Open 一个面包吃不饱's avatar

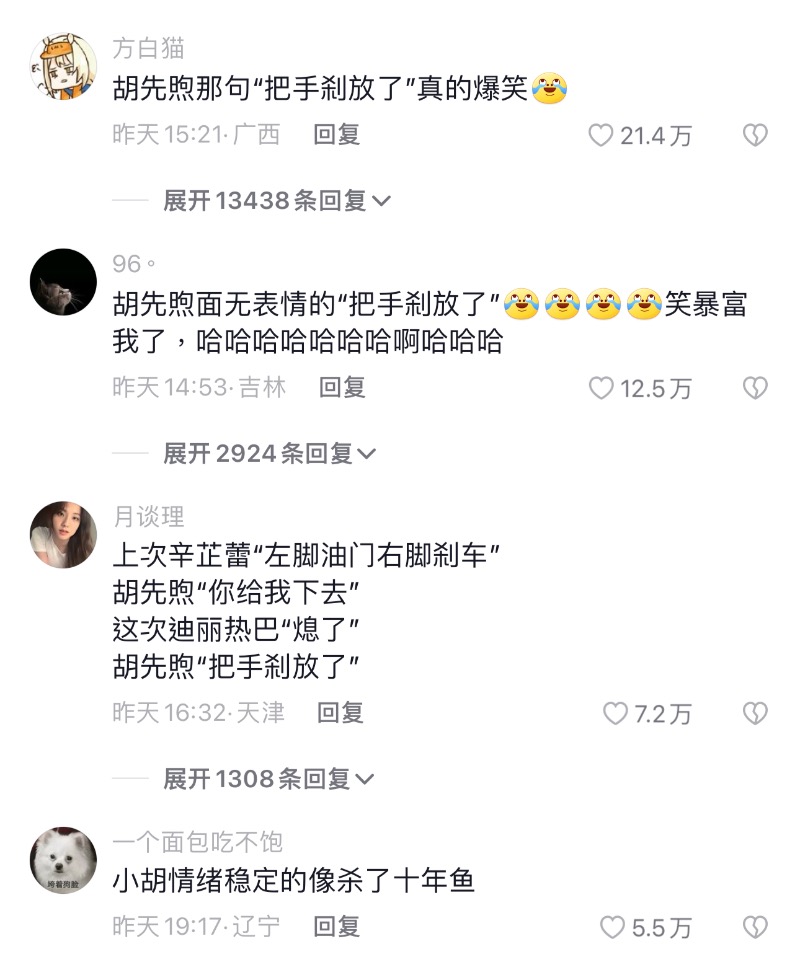pyautogui.click(x=64, y=860)
